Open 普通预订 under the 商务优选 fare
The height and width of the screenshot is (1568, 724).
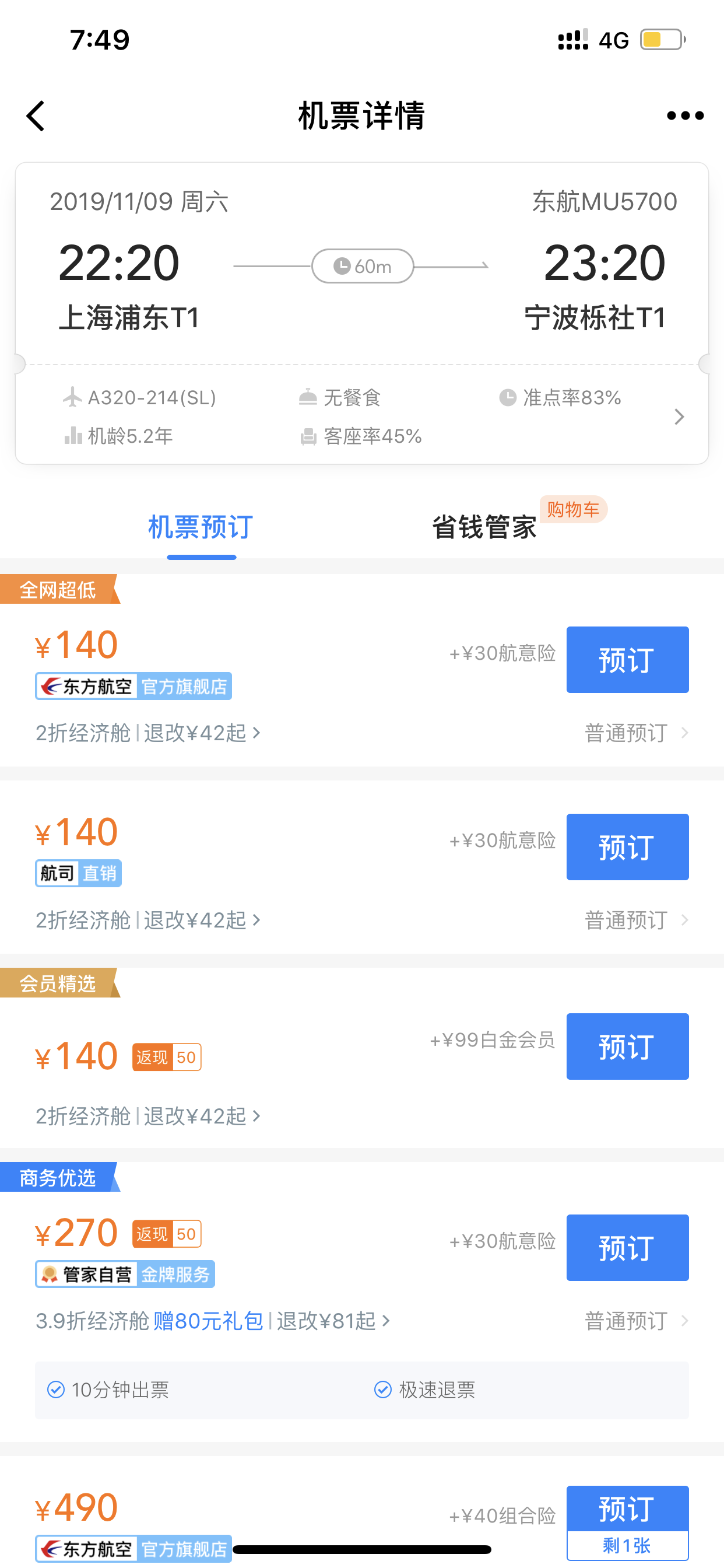pyautogui.click(x=637, y=1321)
